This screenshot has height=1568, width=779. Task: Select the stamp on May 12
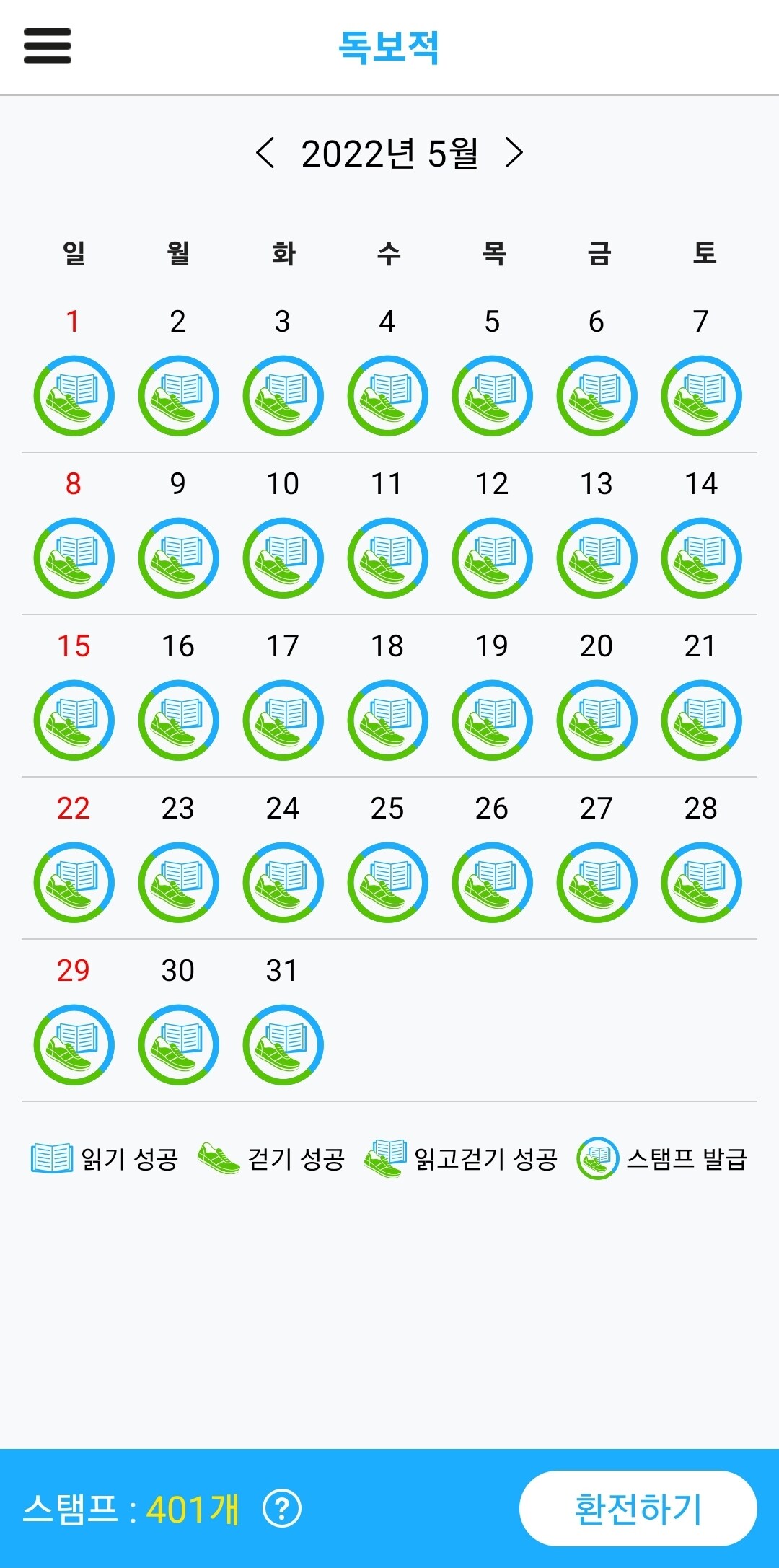492,558
